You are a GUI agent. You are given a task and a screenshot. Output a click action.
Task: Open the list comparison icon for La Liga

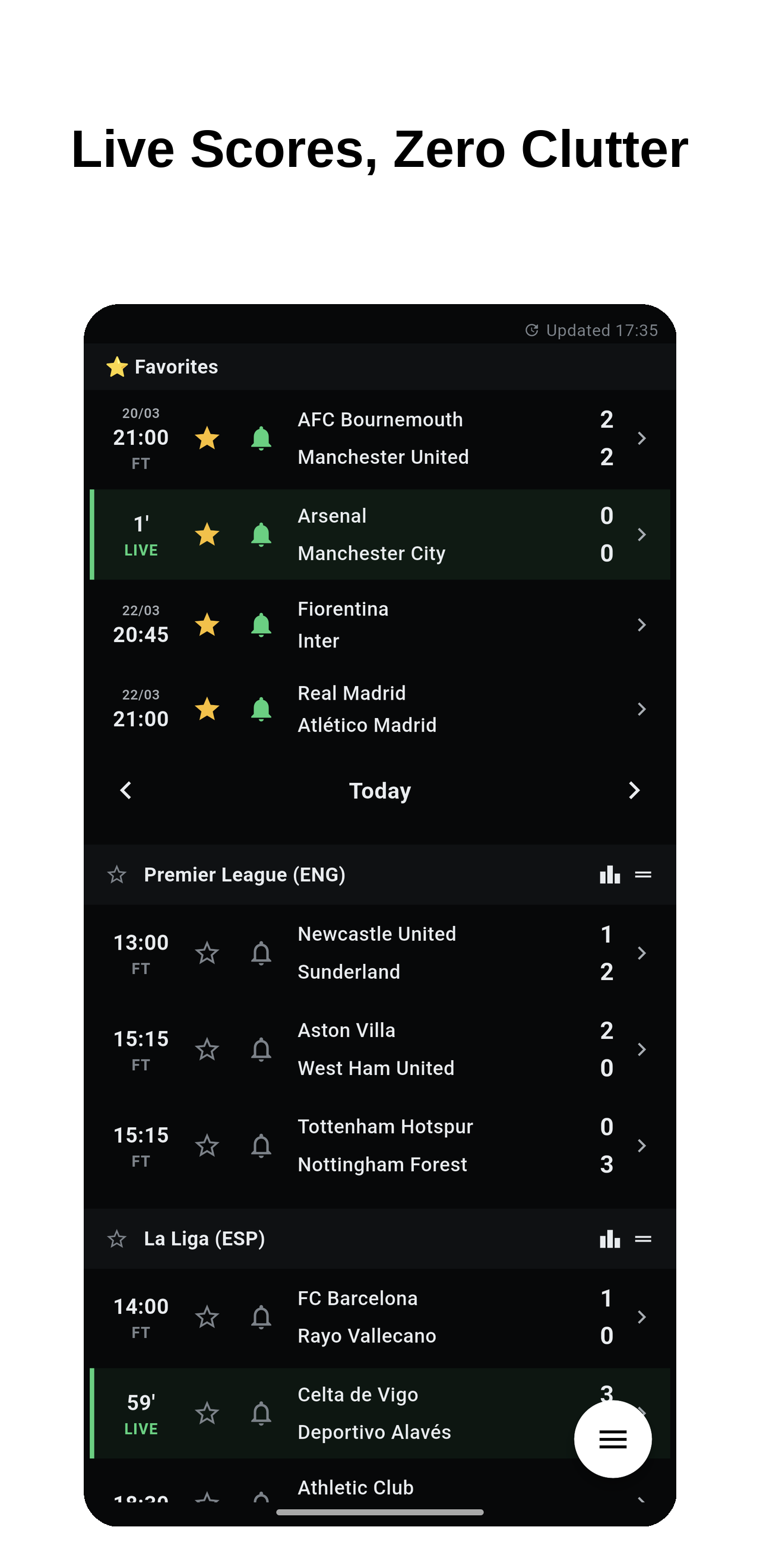tap(643, 1240)
